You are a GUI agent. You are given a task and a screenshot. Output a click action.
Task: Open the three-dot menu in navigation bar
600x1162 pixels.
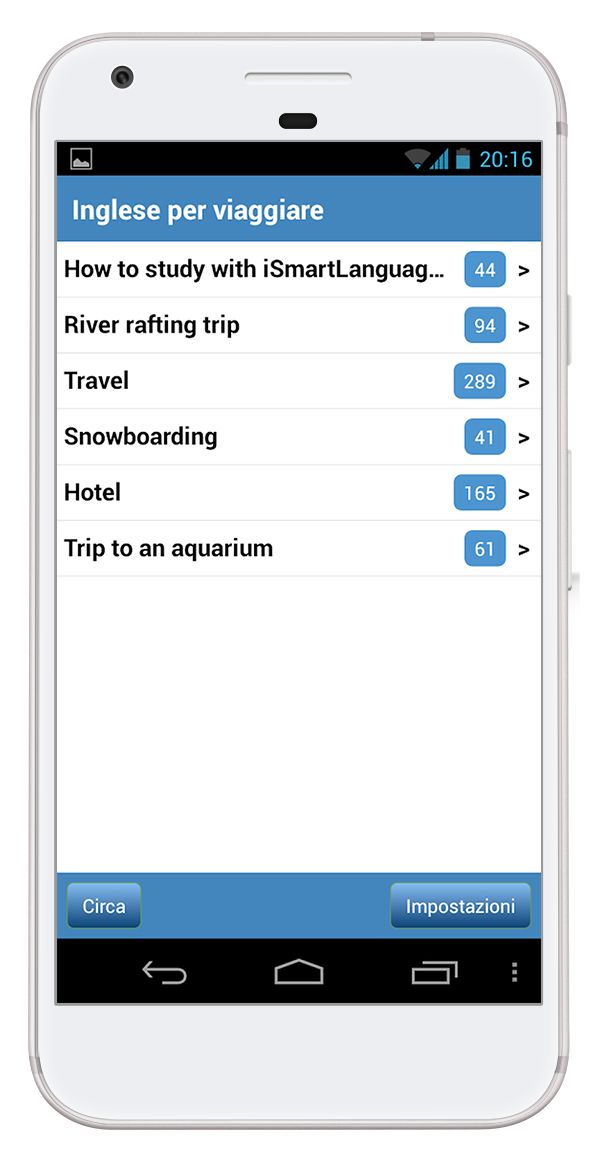(514, 972)
